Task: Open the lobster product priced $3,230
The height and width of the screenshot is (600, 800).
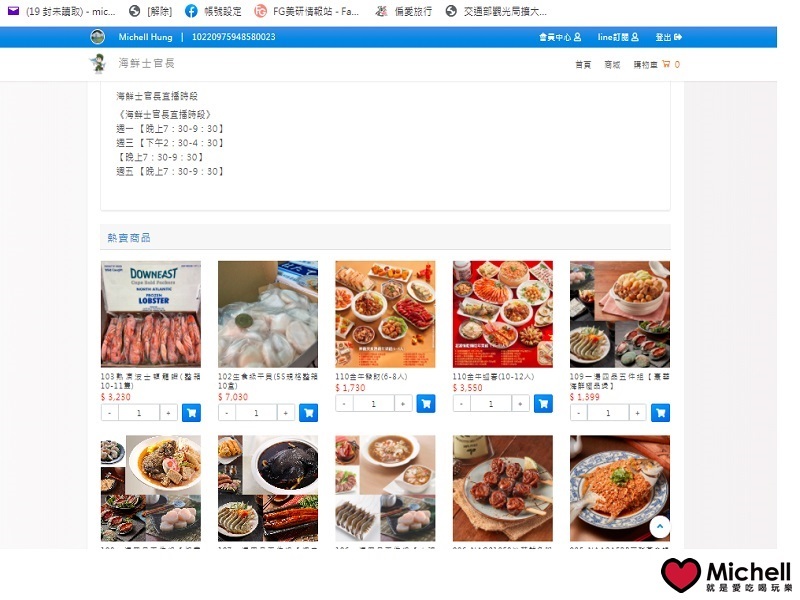Action: 151,314
